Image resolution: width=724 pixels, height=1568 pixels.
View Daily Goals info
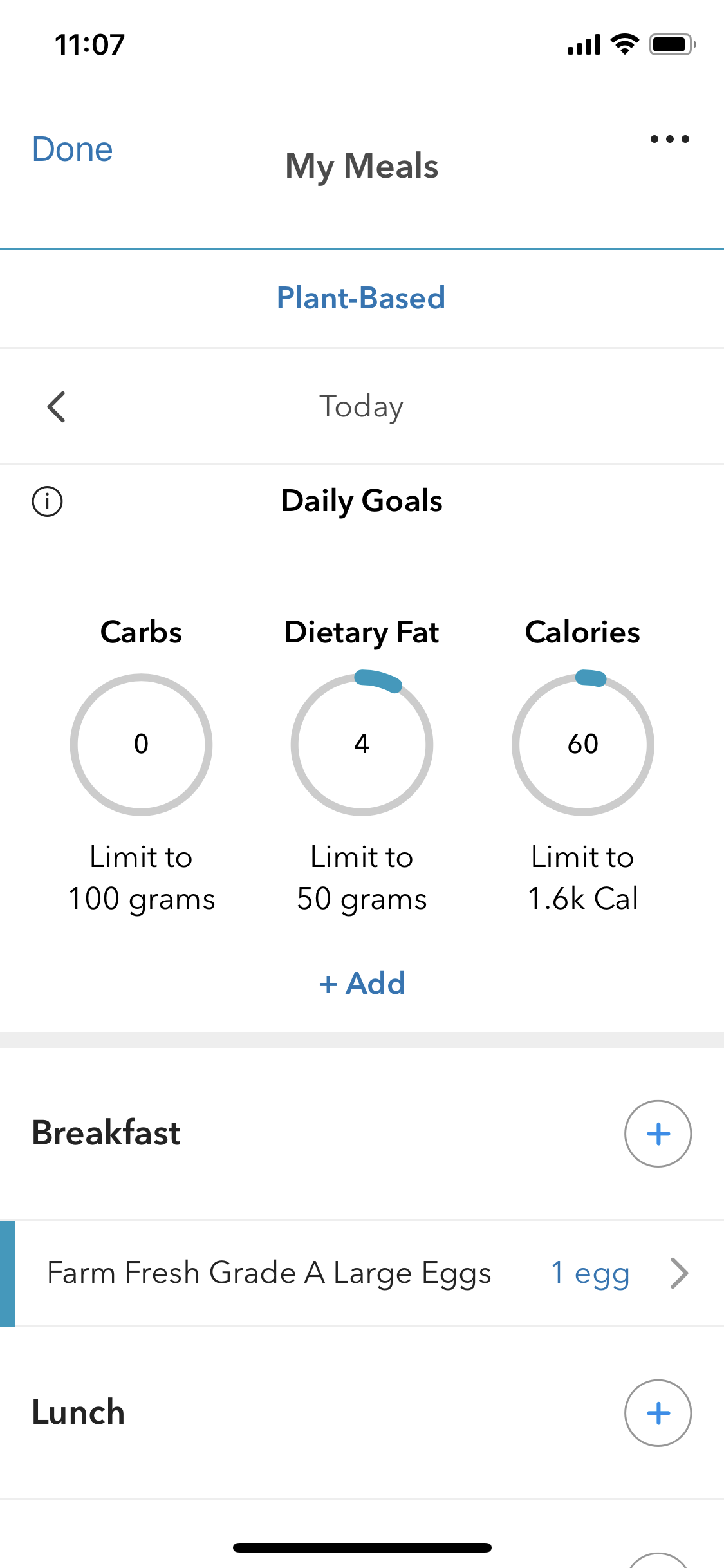coord(48,501)
